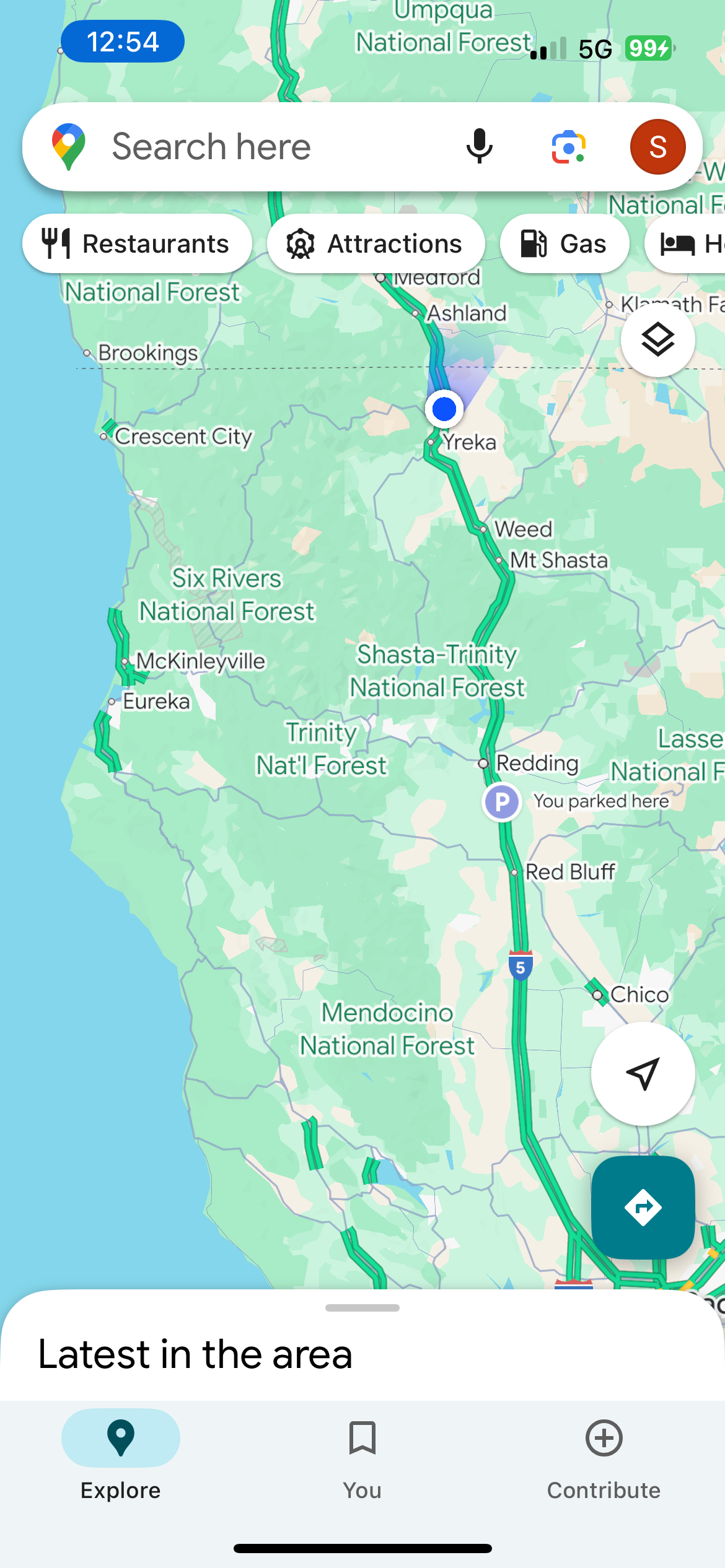725x1568 pixels.
Task: Open the account profile avatar
Action: click(657, 147)
